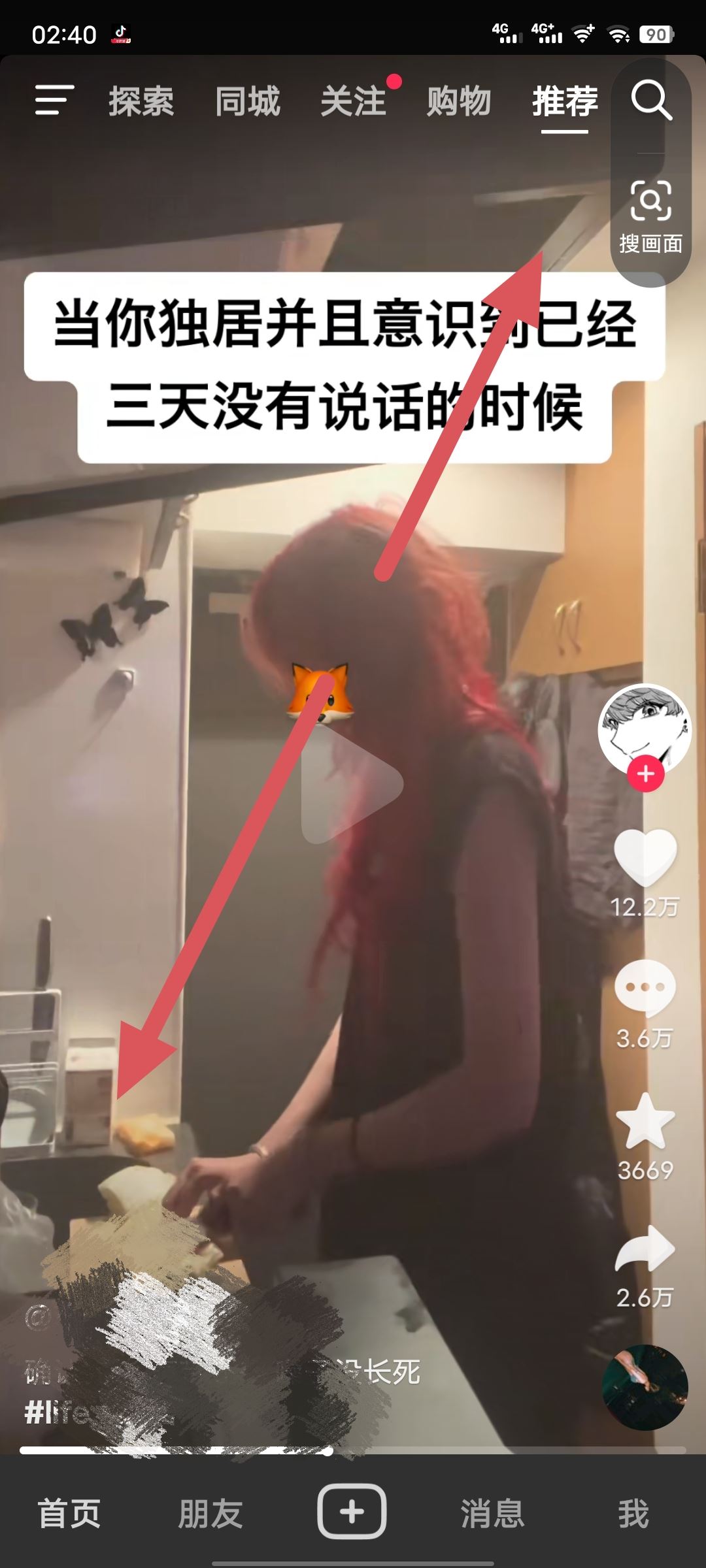Switch to the 同城 tab
This screenshot has height=1568, width=706.
click(x=247, y=101)
